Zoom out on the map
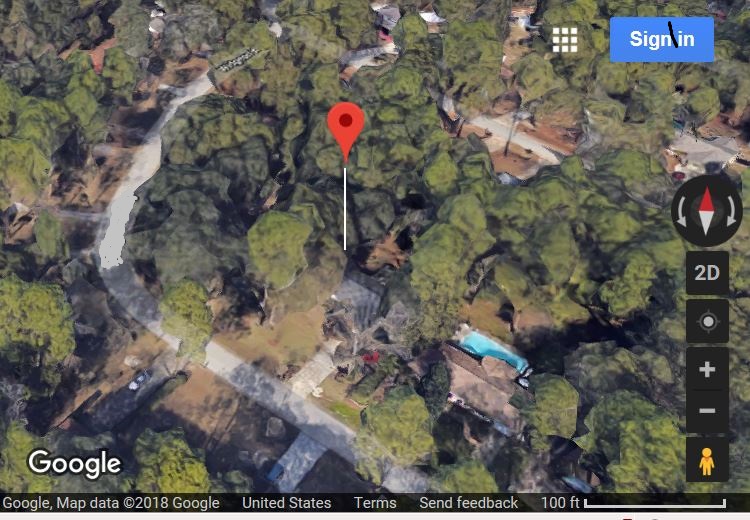Screen dimensions: 750x520 [x=707, y=411]
